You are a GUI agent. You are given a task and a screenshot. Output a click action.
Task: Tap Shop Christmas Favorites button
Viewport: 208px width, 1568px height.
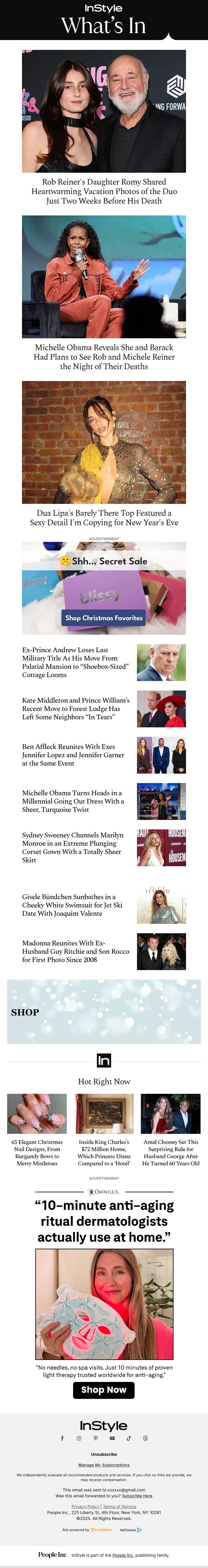coord(104,617)
